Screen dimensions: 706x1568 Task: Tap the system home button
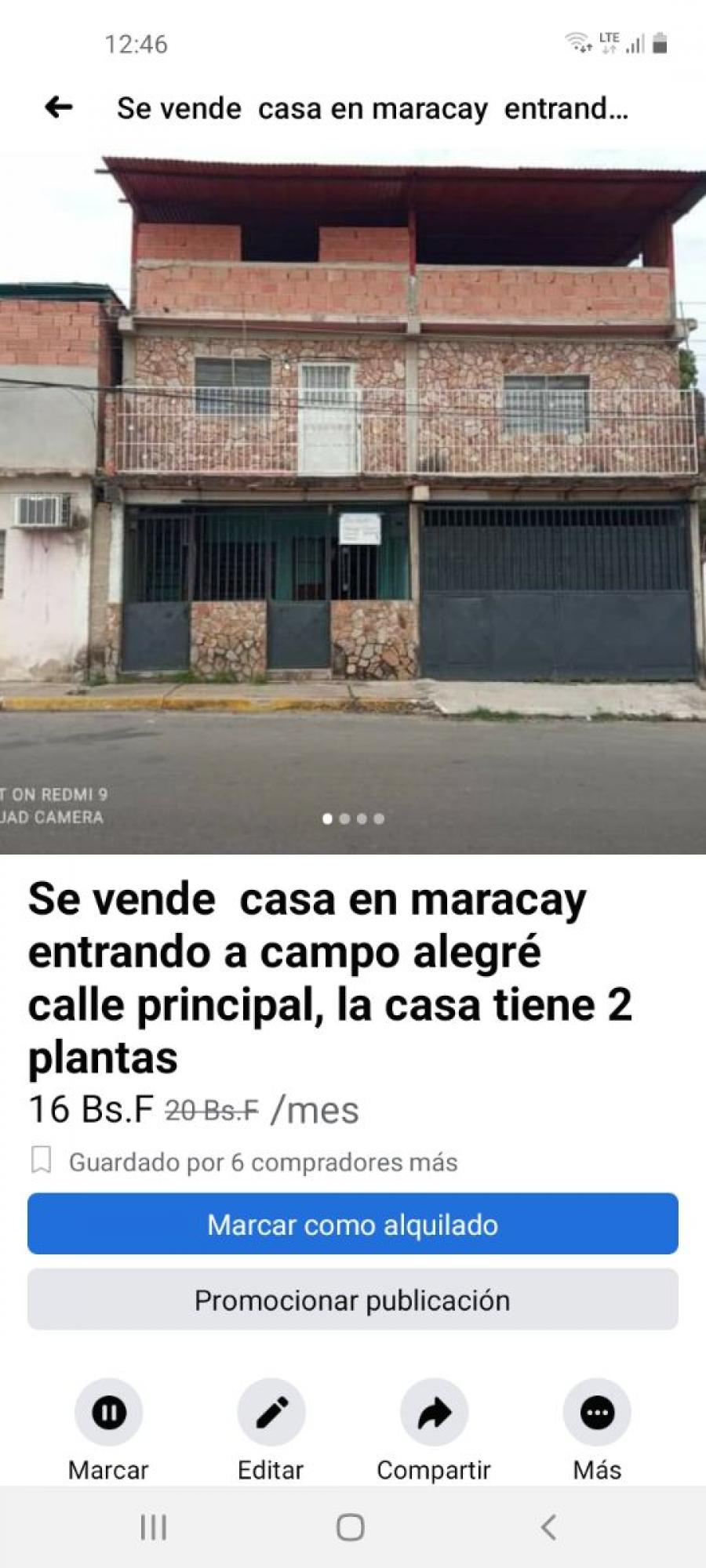(351, 1527)
